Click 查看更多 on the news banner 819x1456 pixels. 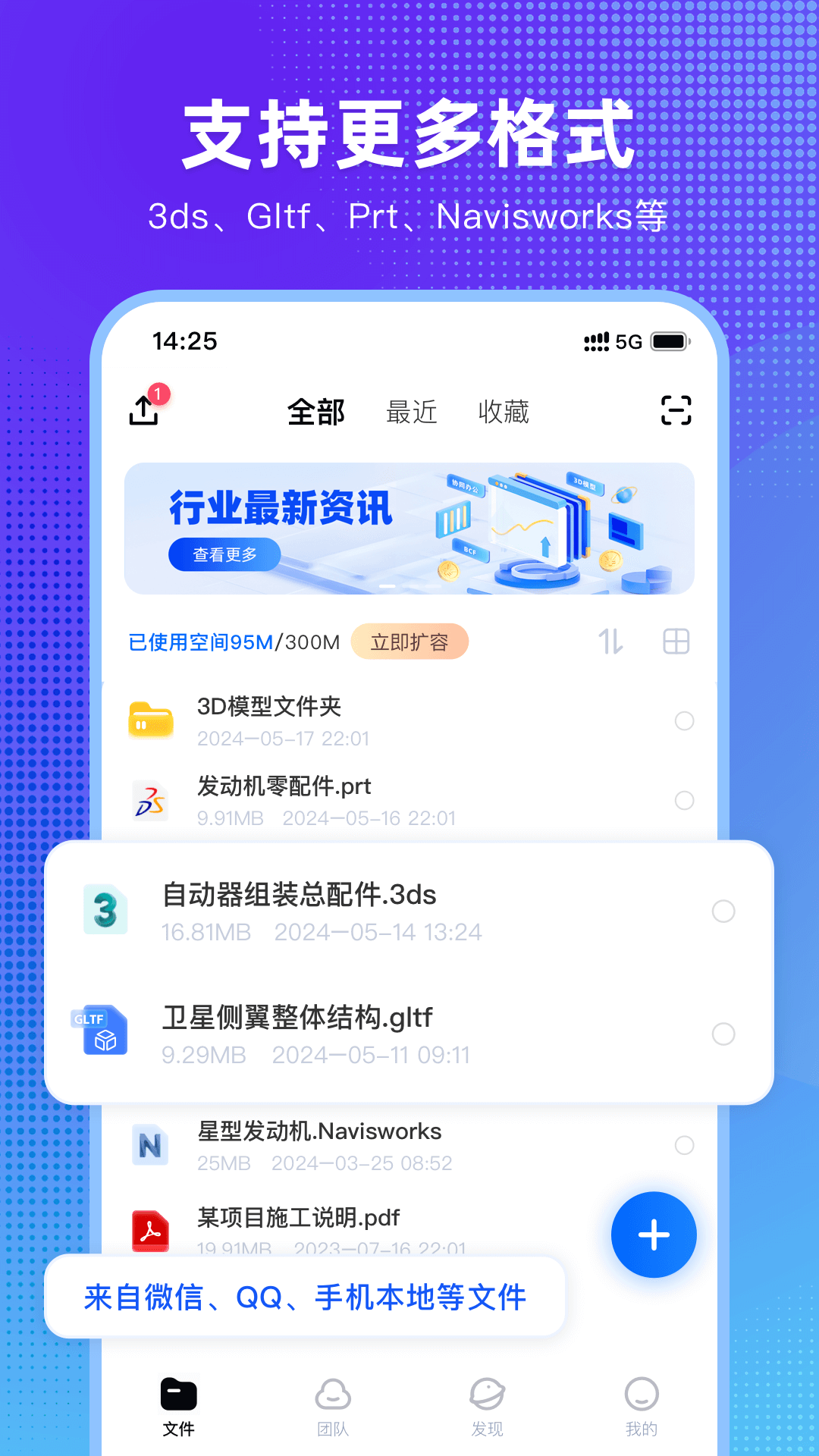click(x=224, y=555)
